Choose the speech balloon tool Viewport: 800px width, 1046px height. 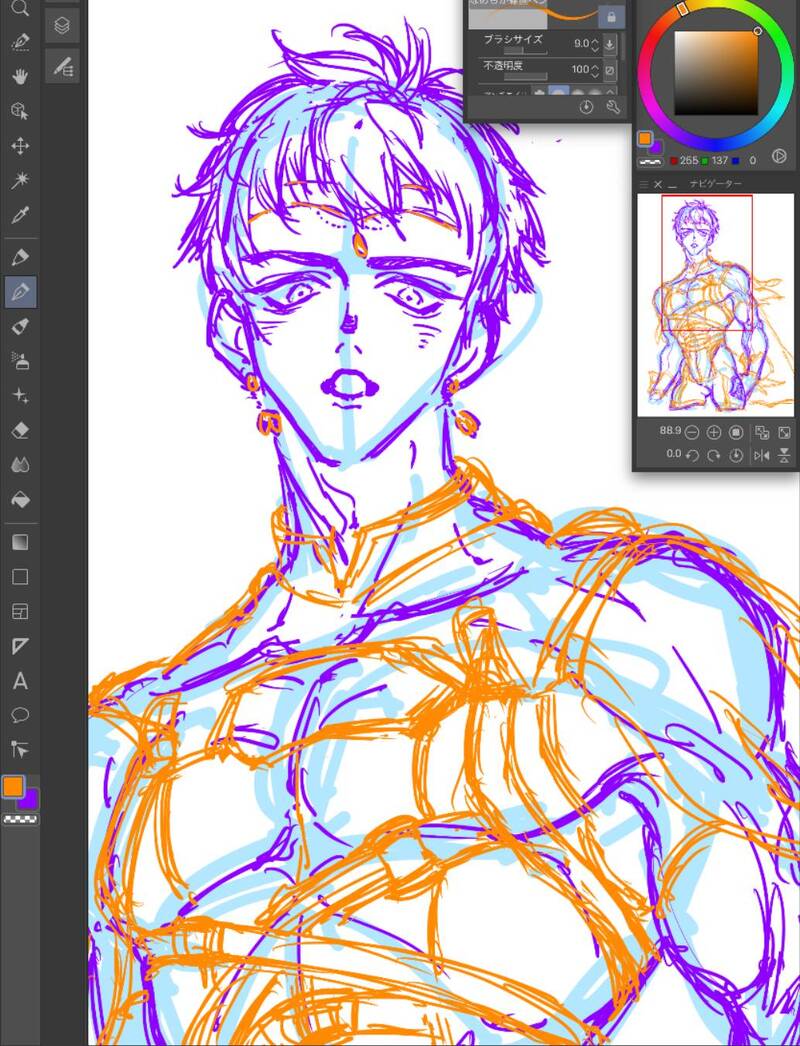pyautogui.click(x=19, y=715)
